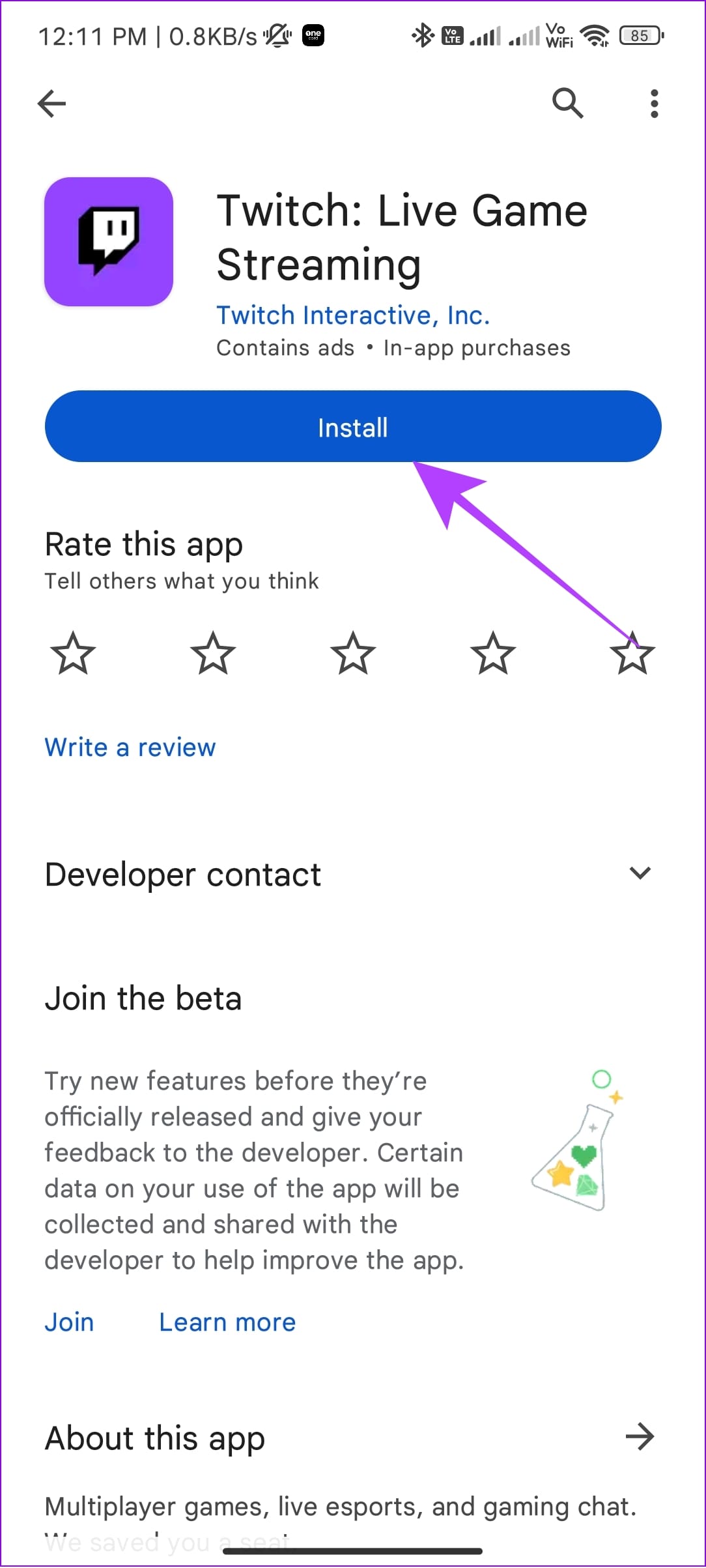The width and height of the screenshot is (706, 1568).
Task: Install the Twitch app
Action: (x=353, y=427)
